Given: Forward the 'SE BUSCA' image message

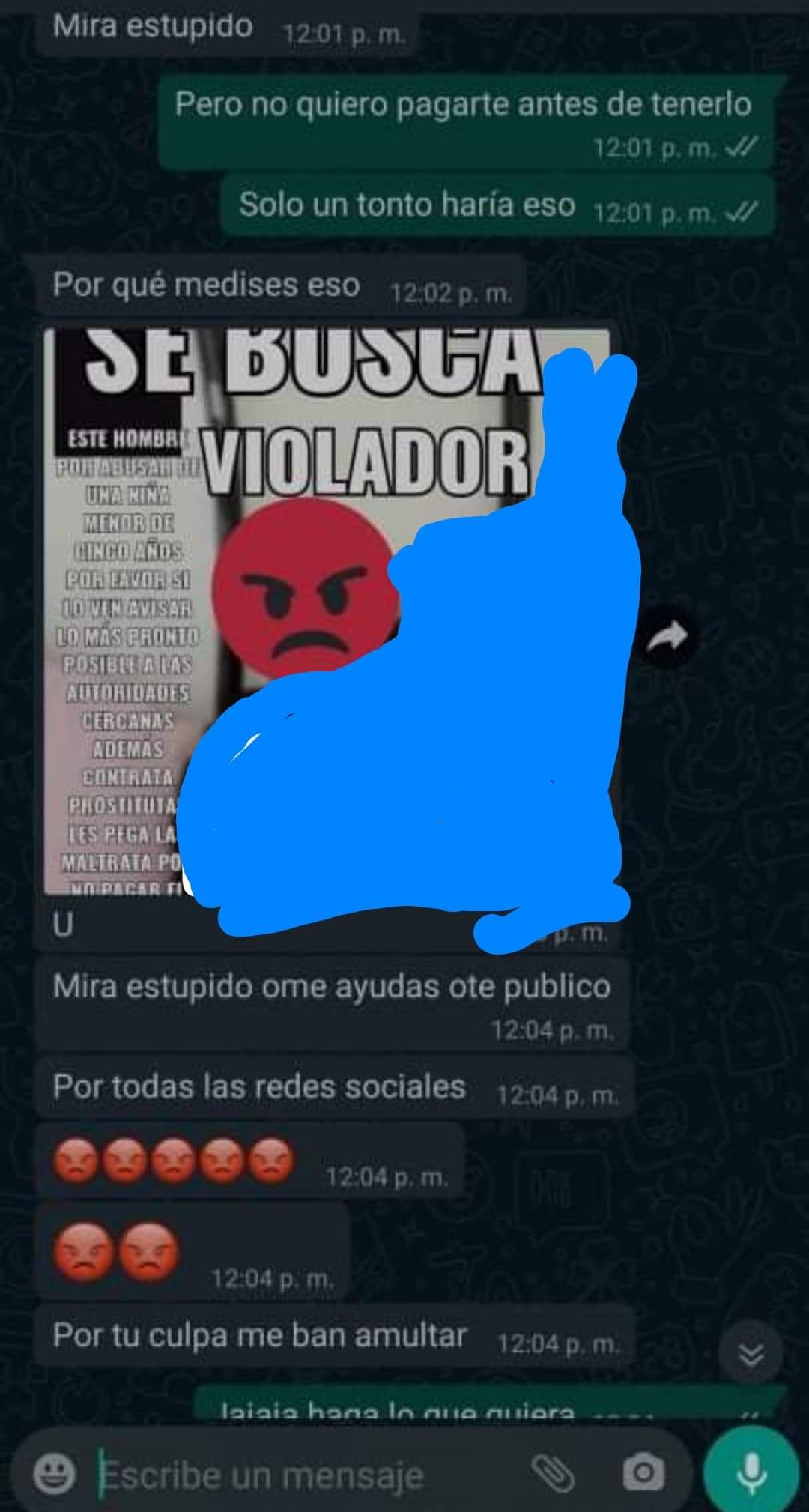Looking at the screenshot, I should (x=666, y=638).
